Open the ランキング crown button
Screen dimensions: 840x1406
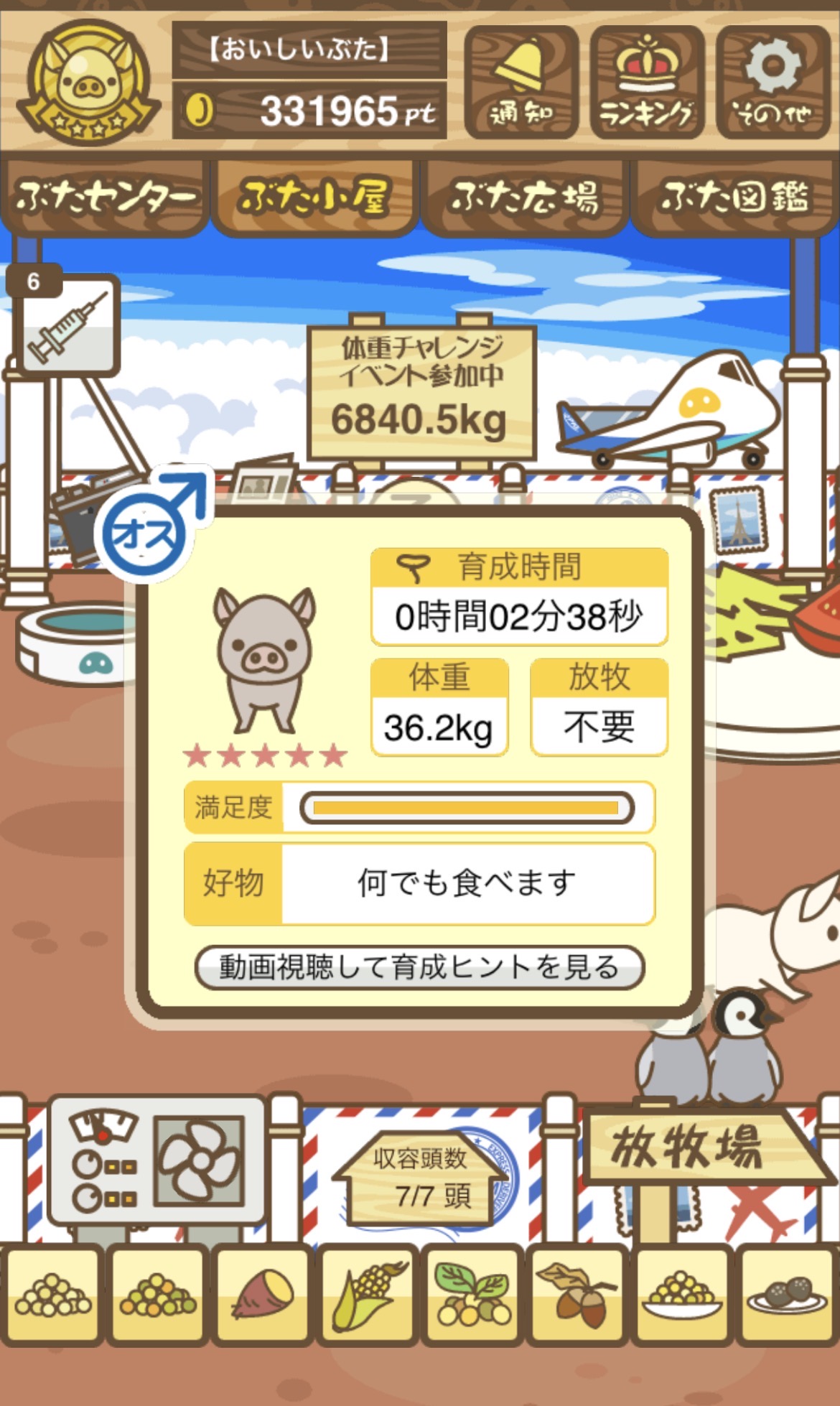646,82
